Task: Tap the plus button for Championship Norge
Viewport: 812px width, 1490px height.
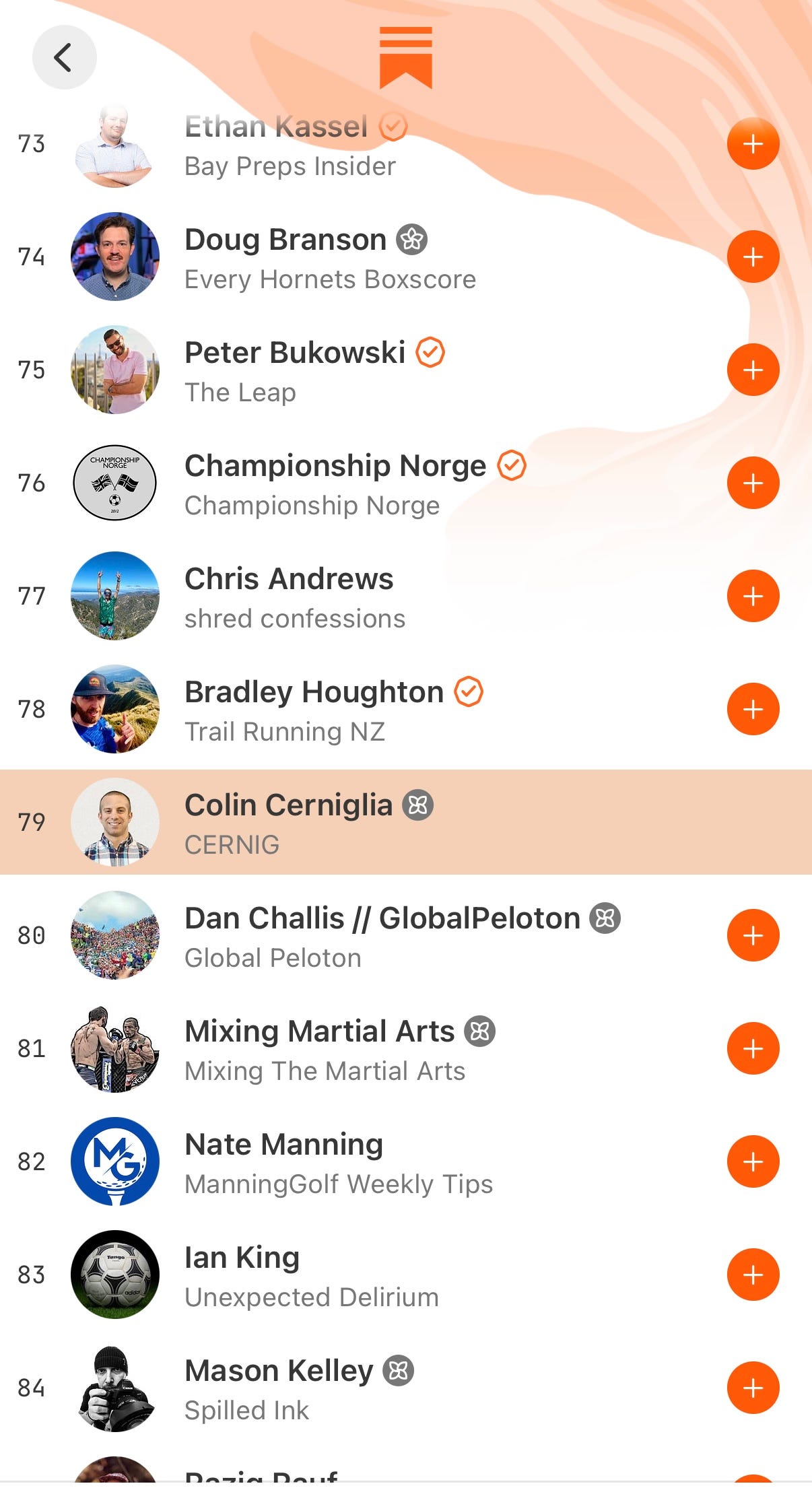Action: tap(753, 483)
